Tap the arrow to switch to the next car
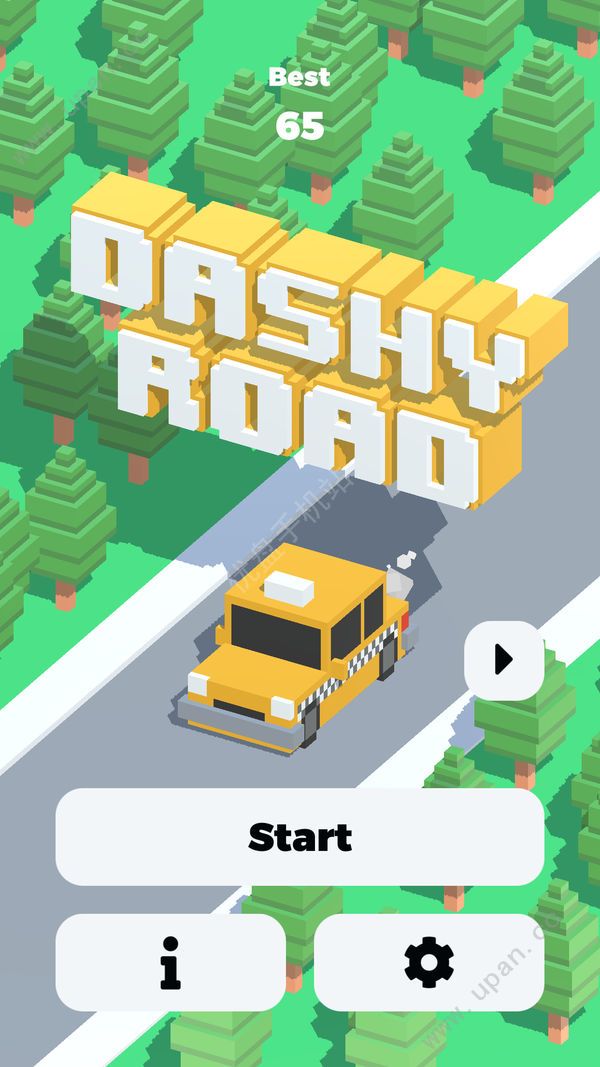The height and width of the screenshot is (1067, 600). tap(504, 659)
